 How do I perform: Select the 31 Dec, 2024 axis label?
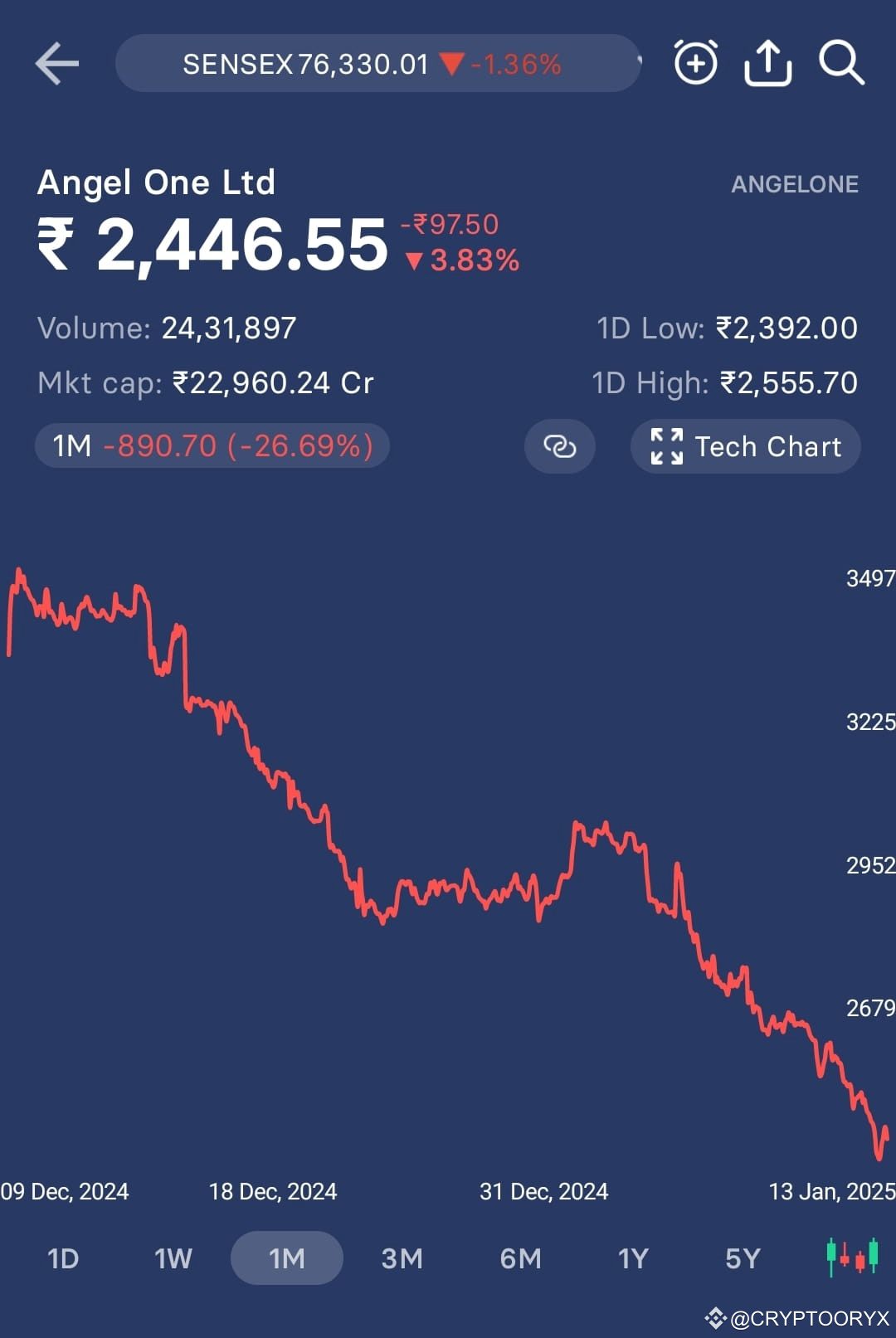546,1191
